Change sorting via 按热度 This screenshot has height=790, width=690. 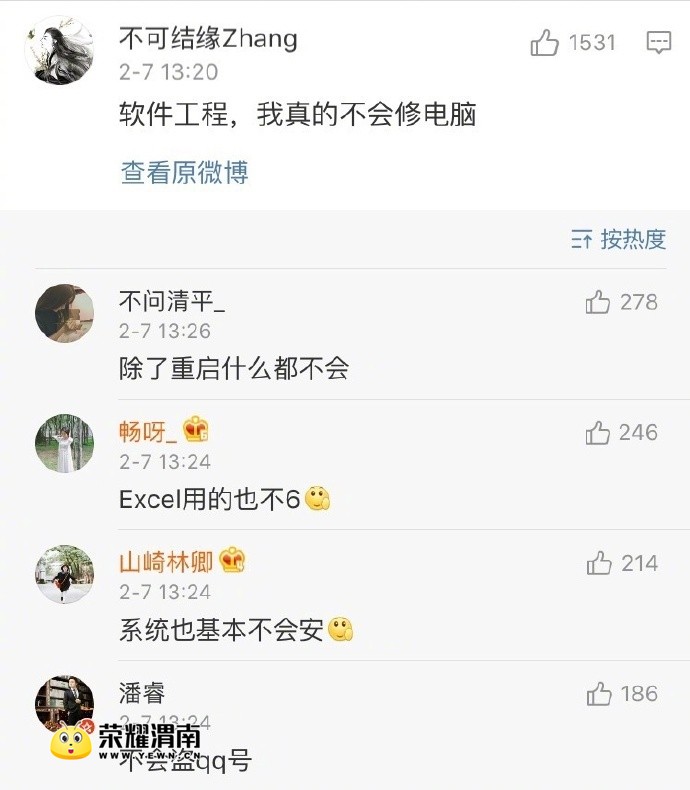click(x=618, y=239)
